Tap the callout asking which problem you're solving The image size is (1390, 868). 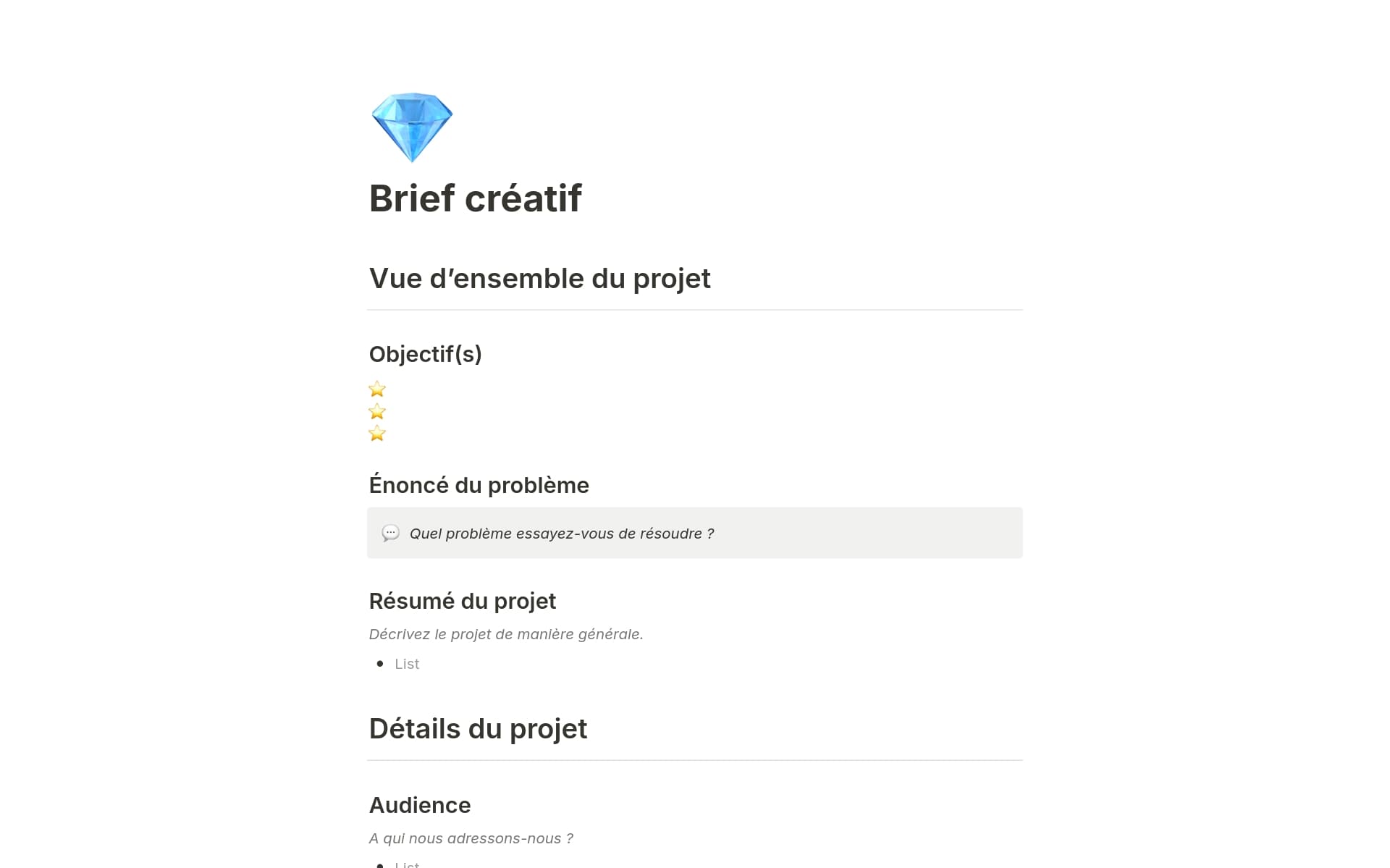561,534
